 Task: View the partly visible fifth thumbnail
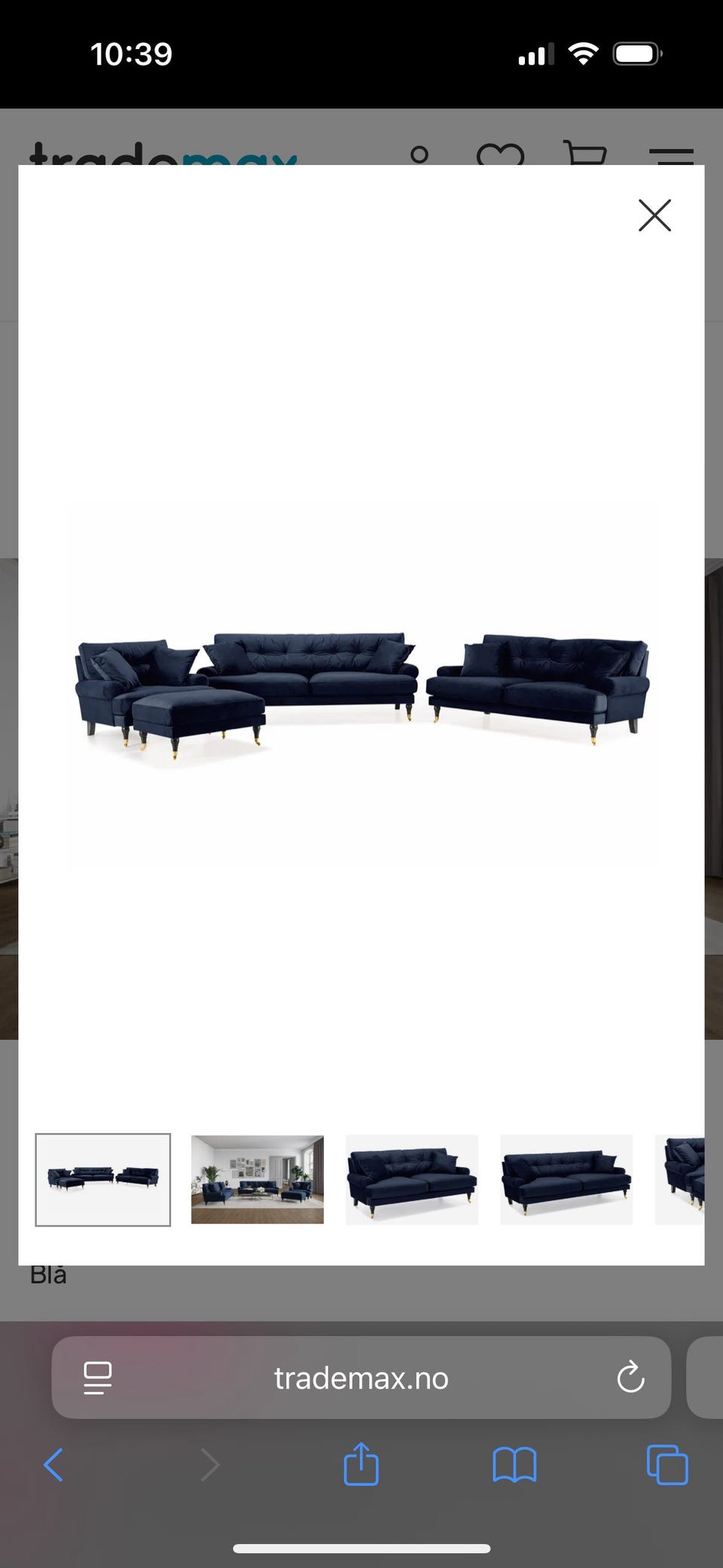click(681, 1179)
